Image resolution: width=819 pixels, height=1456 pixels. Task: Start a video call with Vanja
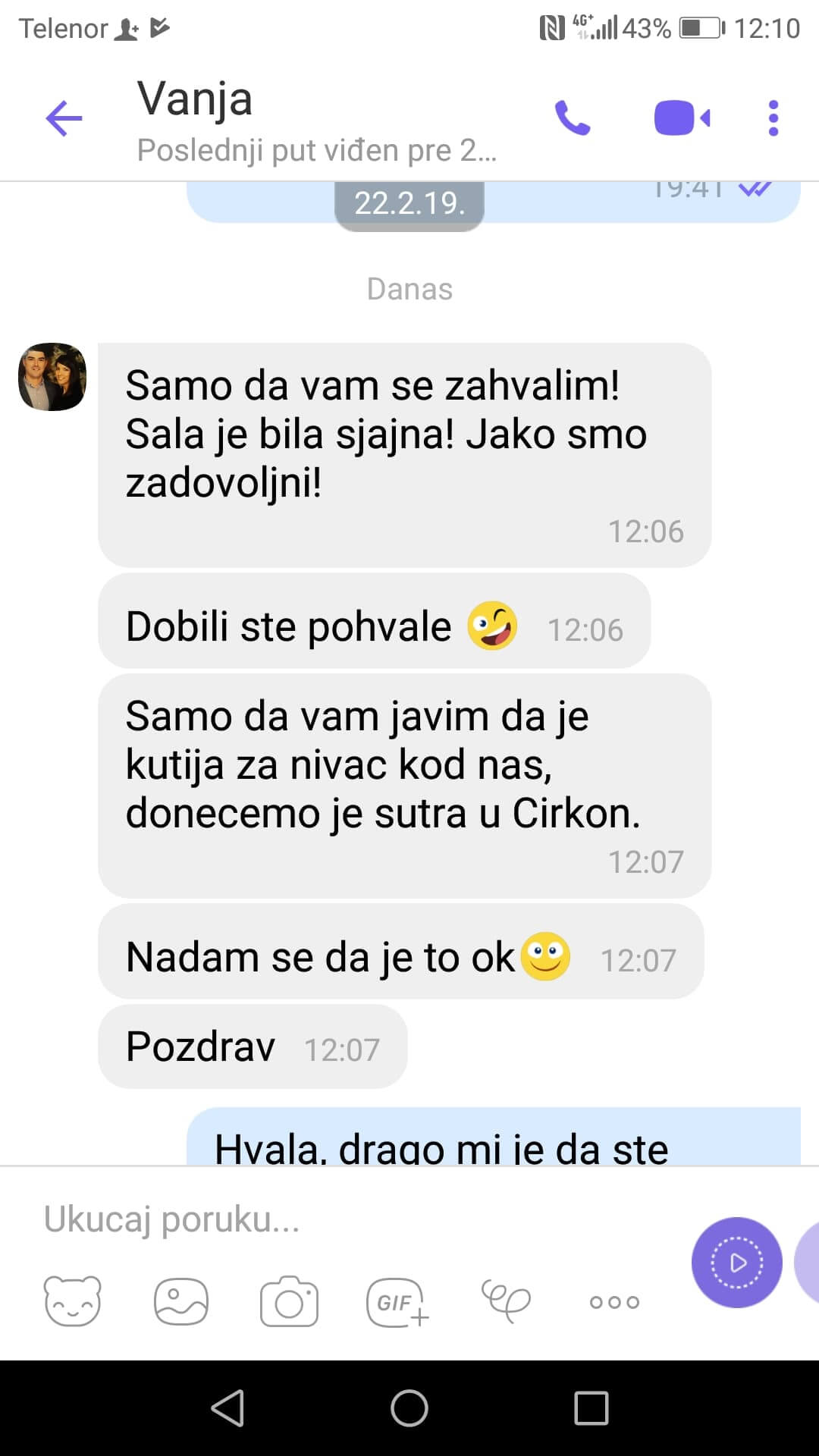coord(682,118)
